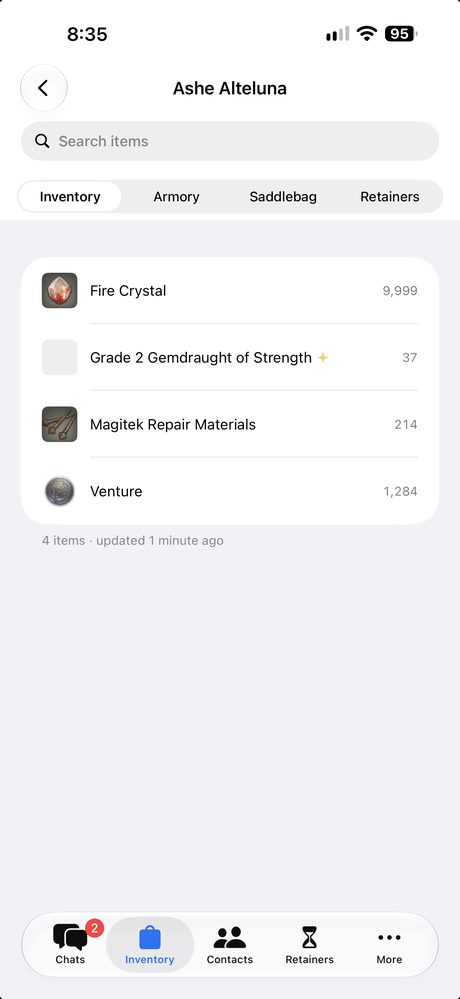This screenshot has width=460, height=999.
Task: Open the Chats tab
Action: (70, 945)
